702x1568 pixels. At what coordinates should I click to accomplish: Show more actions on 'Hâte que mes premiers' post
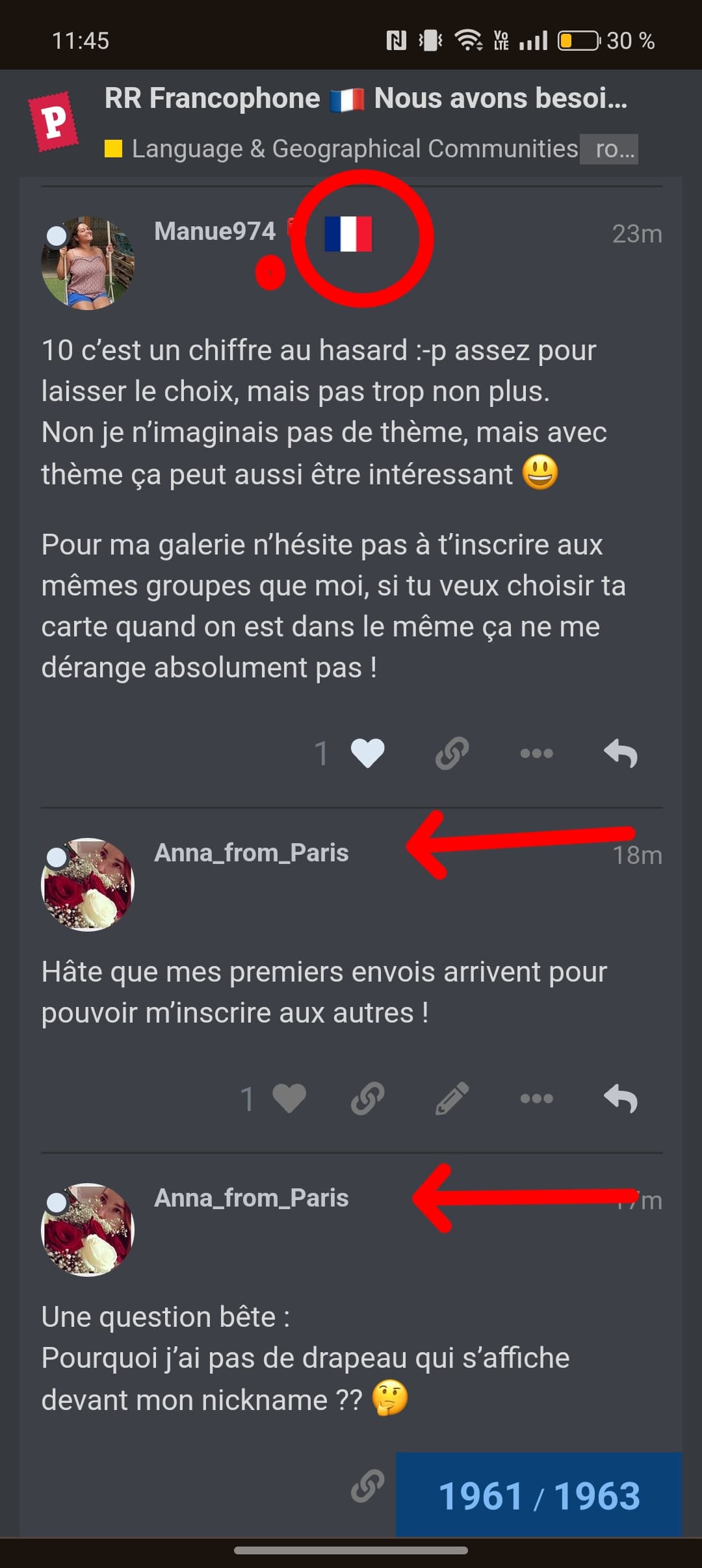pos(536,1099)
